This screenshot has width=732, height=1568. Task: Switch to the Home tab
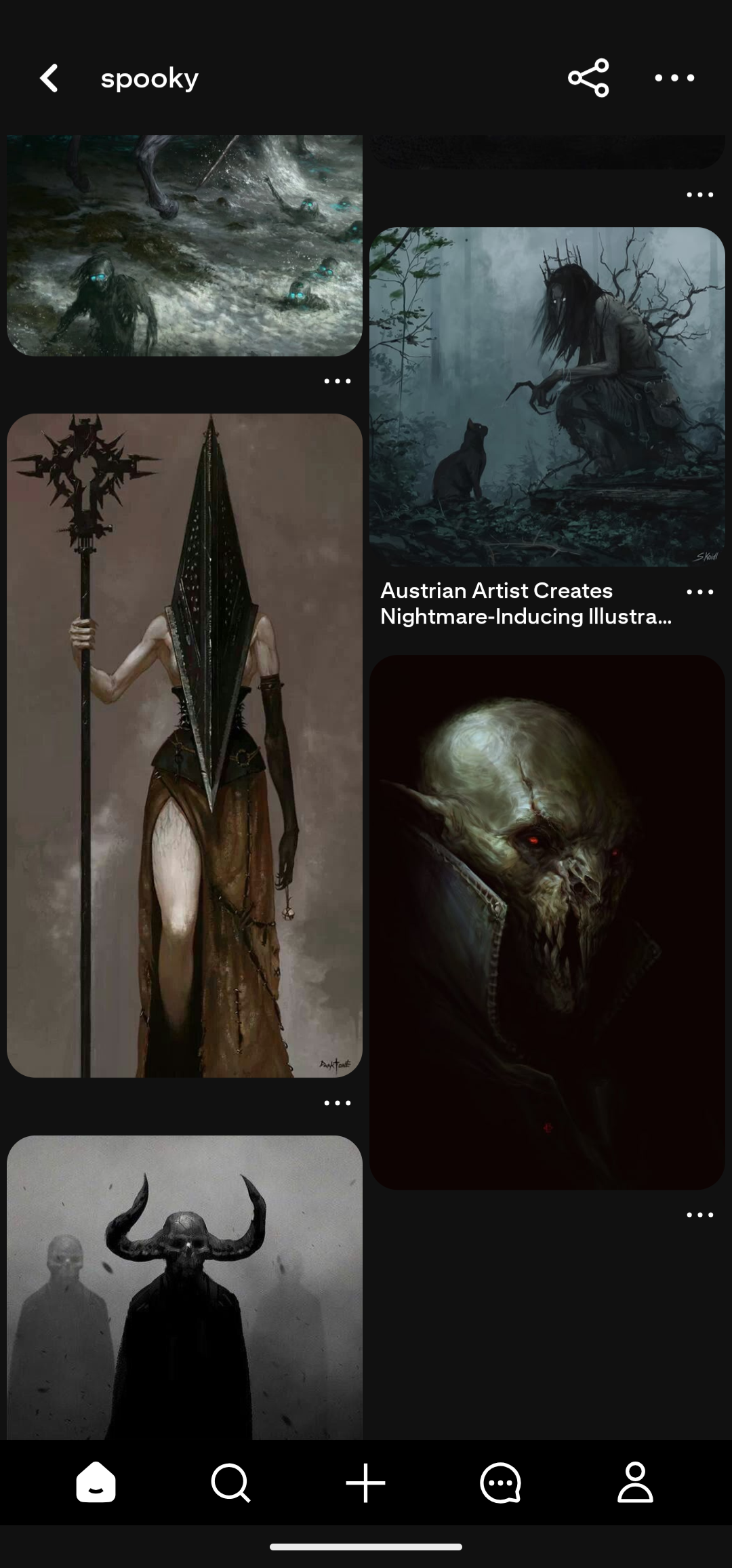96,1483
